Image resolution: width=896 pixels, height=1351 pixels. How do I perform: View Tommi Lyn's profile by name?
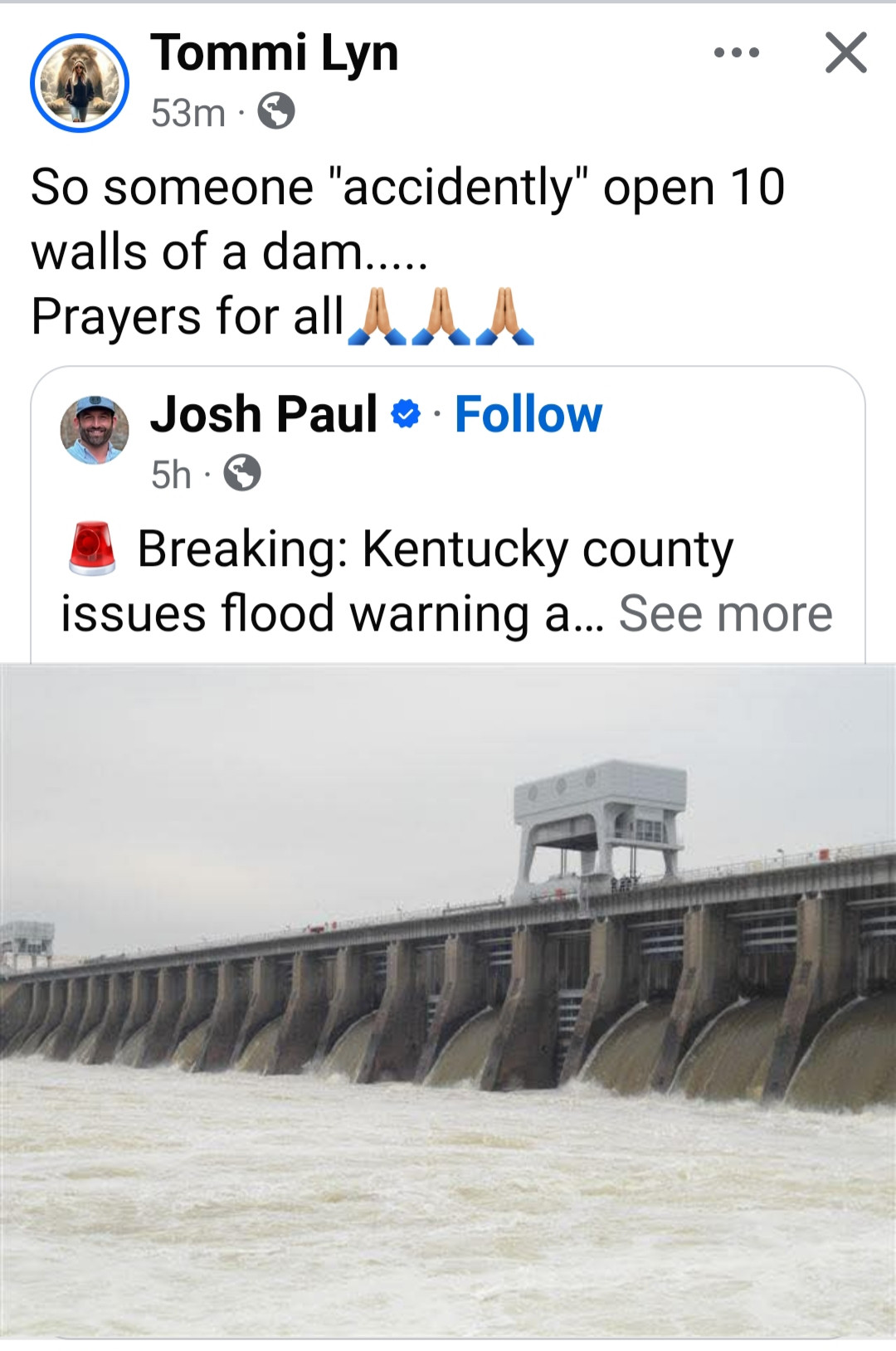274,53
